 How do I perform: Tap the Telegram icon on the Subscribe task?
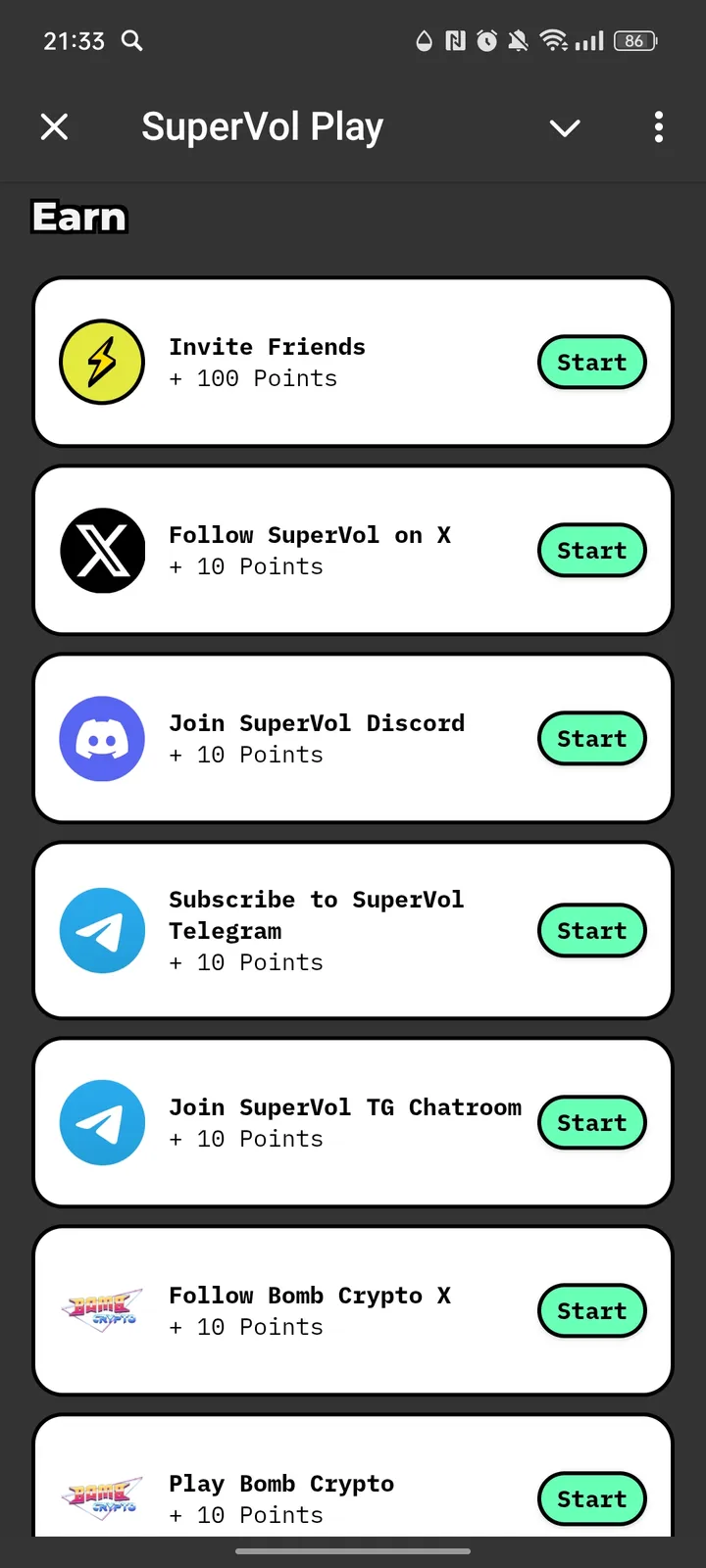pyautogui.click(x=102, y=930)
